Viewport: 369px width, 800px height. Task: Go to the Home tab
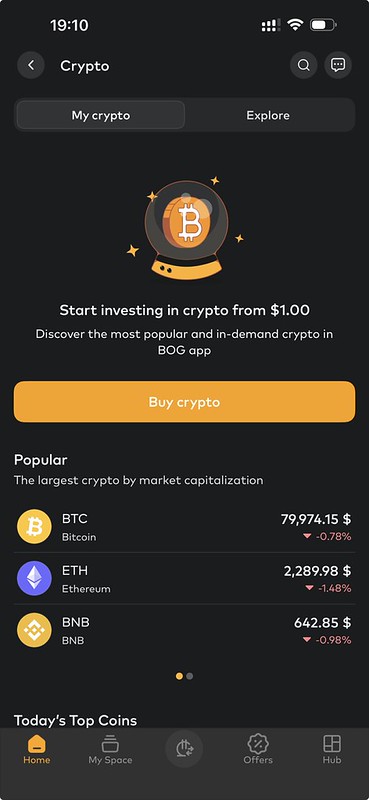tap(37, 749)
